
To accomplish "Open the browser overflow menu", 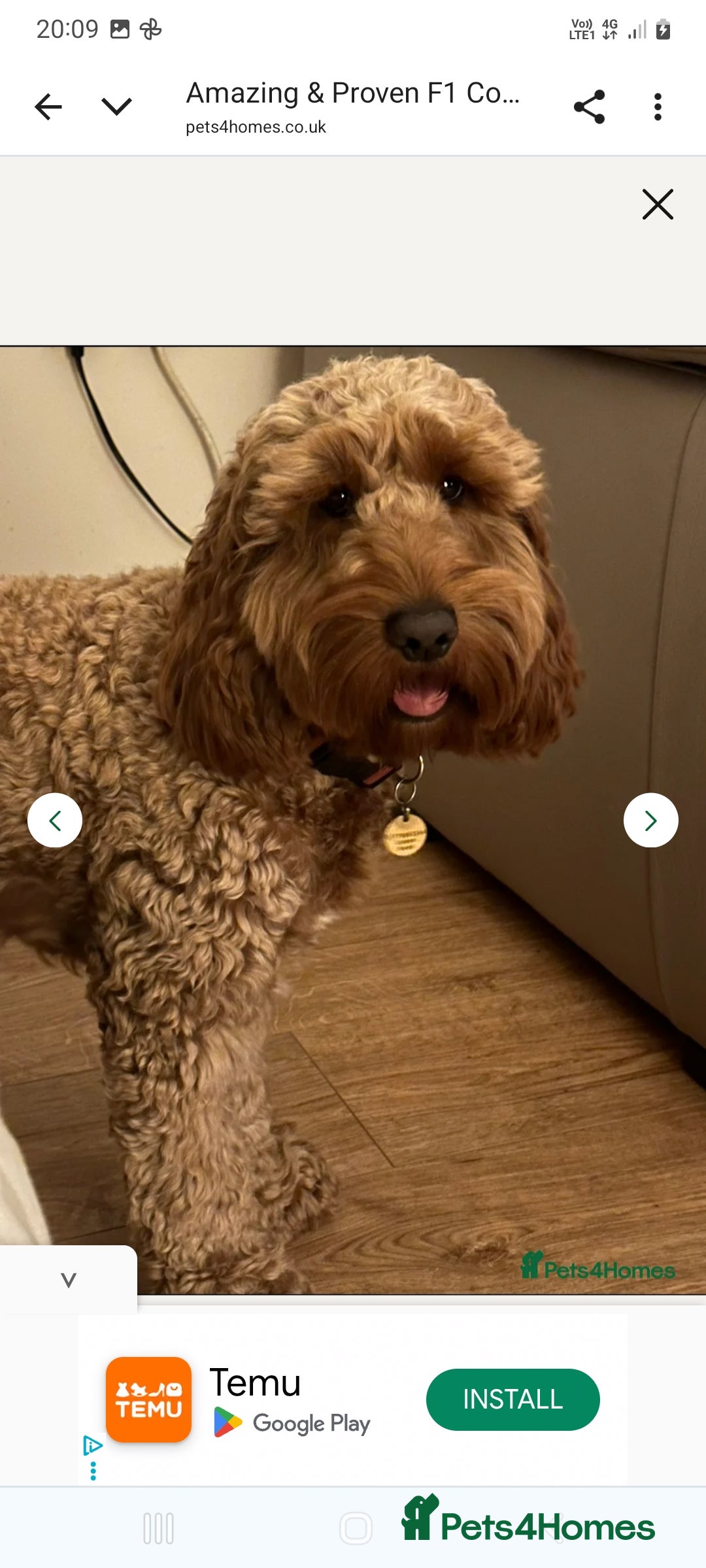I will pyautogui.click(x=658, y=106).
